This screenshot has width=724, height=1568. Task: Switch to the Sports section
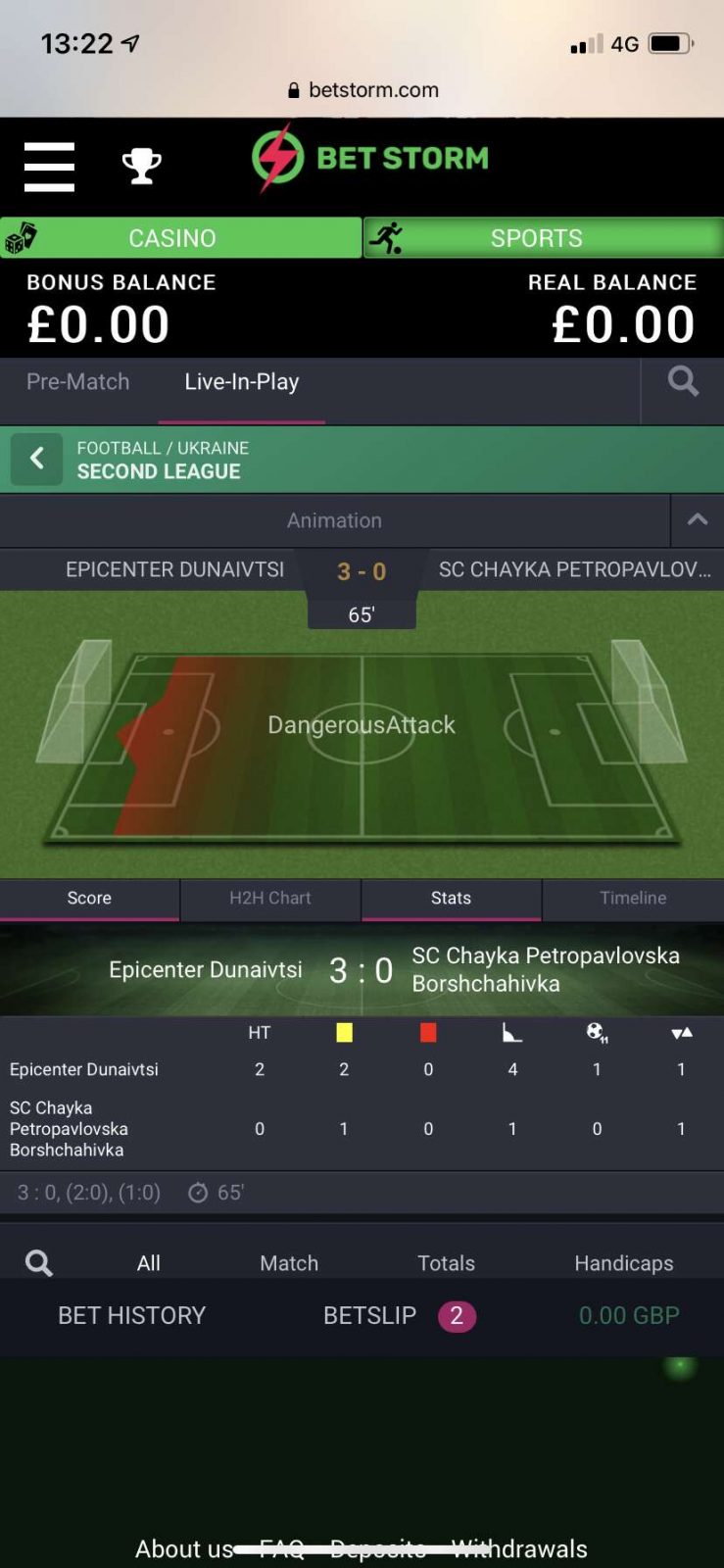543,238
